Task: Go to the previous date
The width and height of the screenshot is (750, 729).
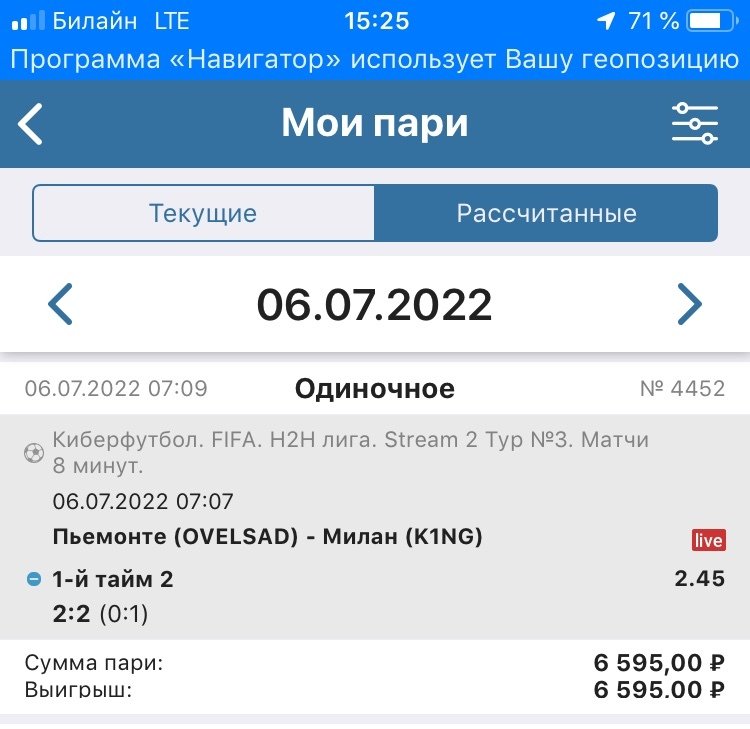Action: (x=61, y=304)
